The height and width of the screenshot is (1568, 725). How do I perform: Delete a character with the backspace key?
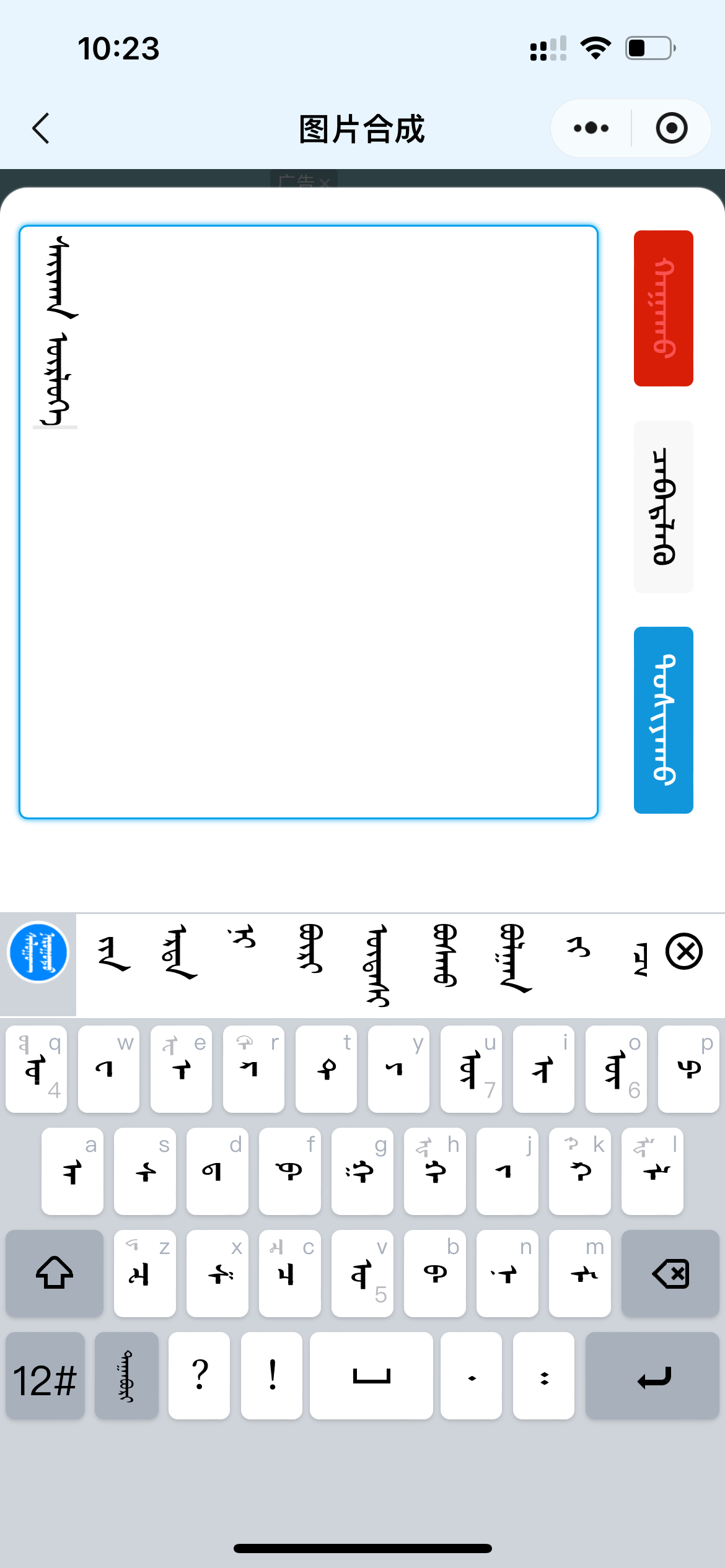point(670,1273)
